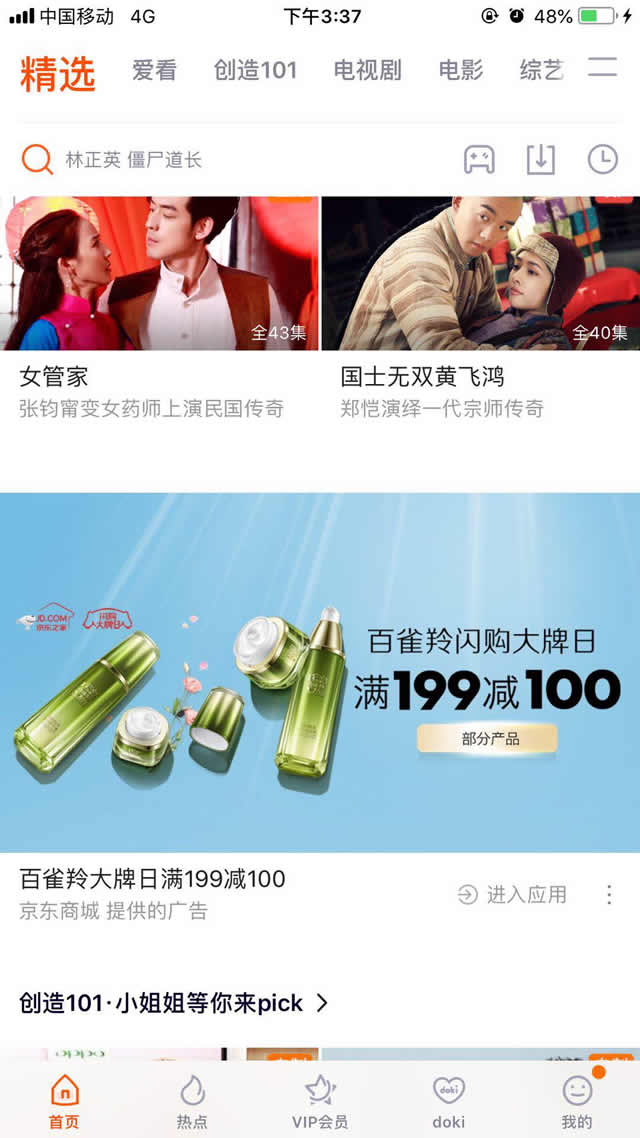Open the channel list menu icon

coord(602,68)
